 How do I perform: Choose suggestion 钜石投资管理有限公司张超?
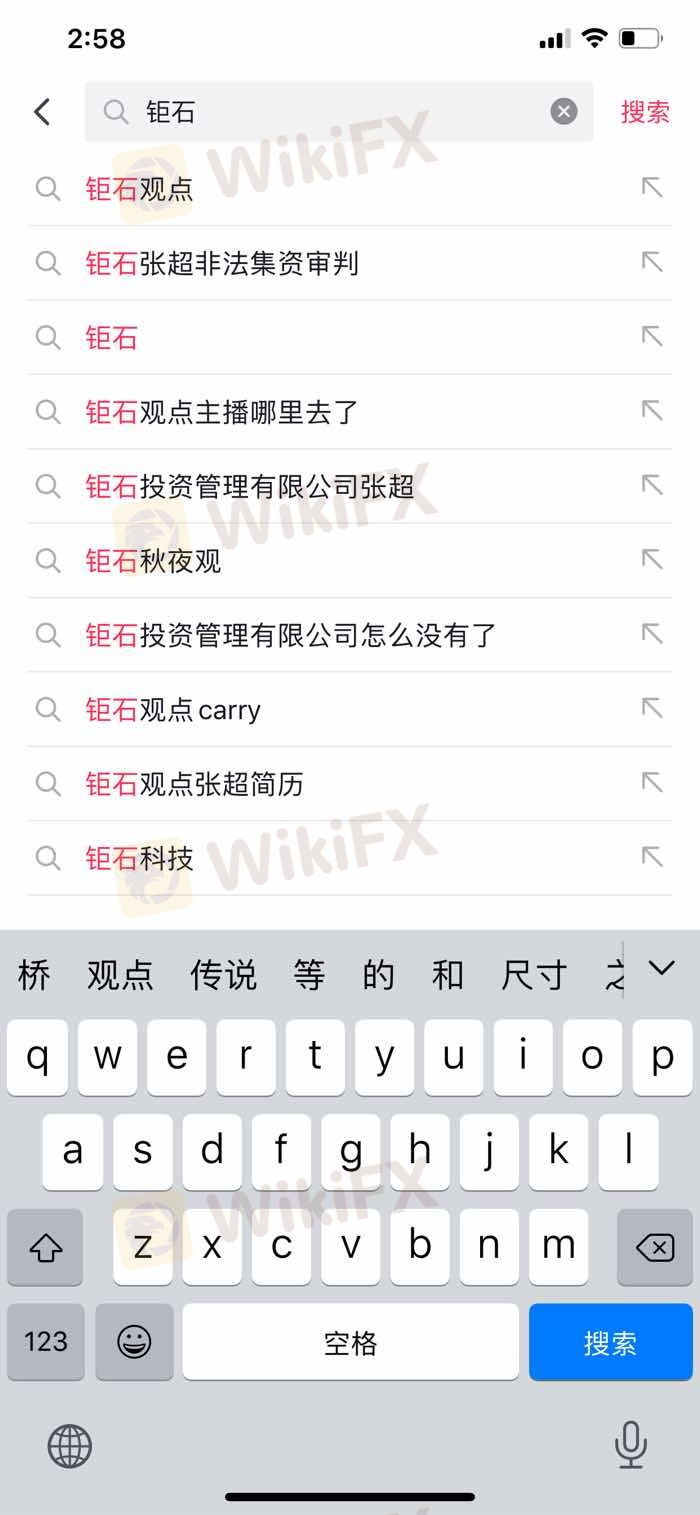click(x=349, y=486)
